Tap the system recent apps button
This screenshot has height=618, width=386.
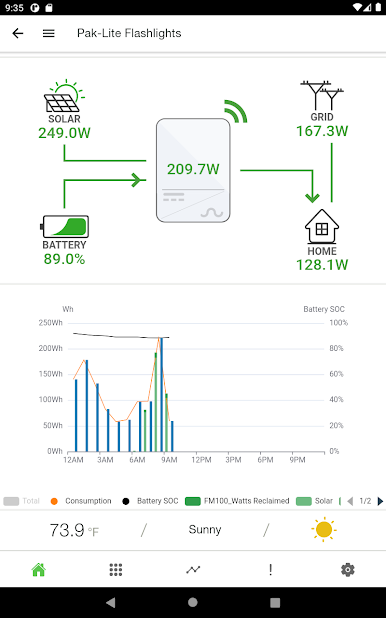tap(275, 602)
